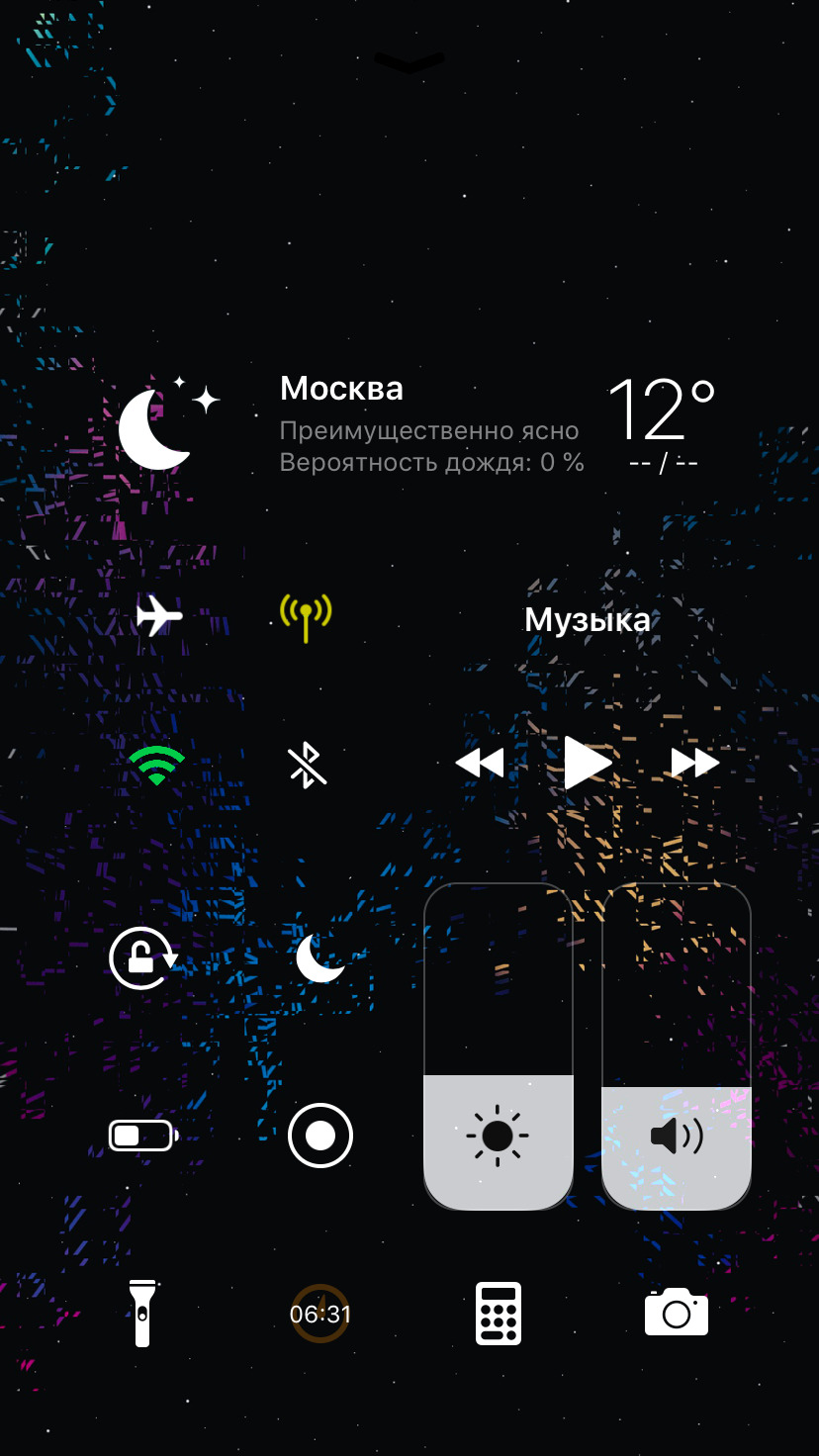819x1456 pixels.
Task: Turn on the flashlight
Action: point(142,1313)
